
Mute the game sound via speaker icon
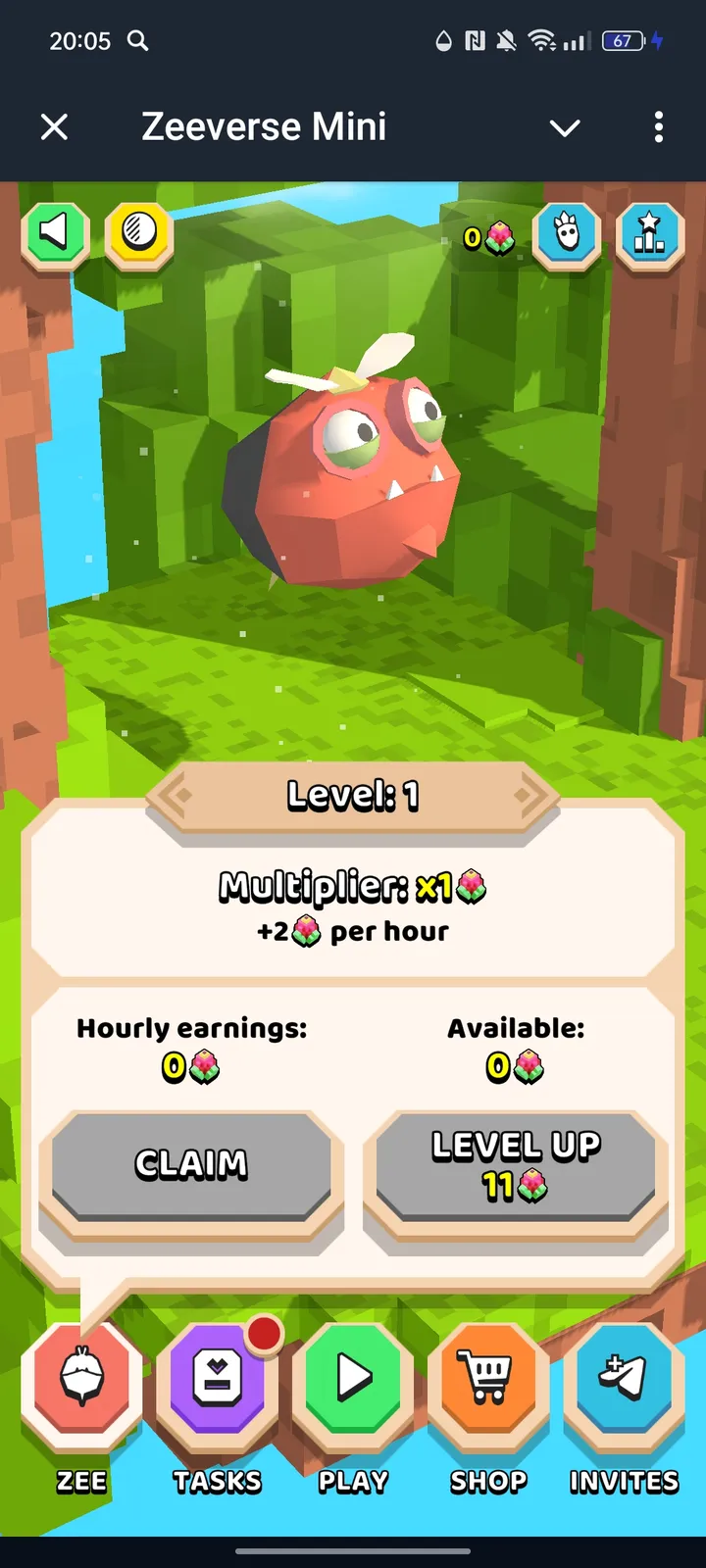click(56, 235)
